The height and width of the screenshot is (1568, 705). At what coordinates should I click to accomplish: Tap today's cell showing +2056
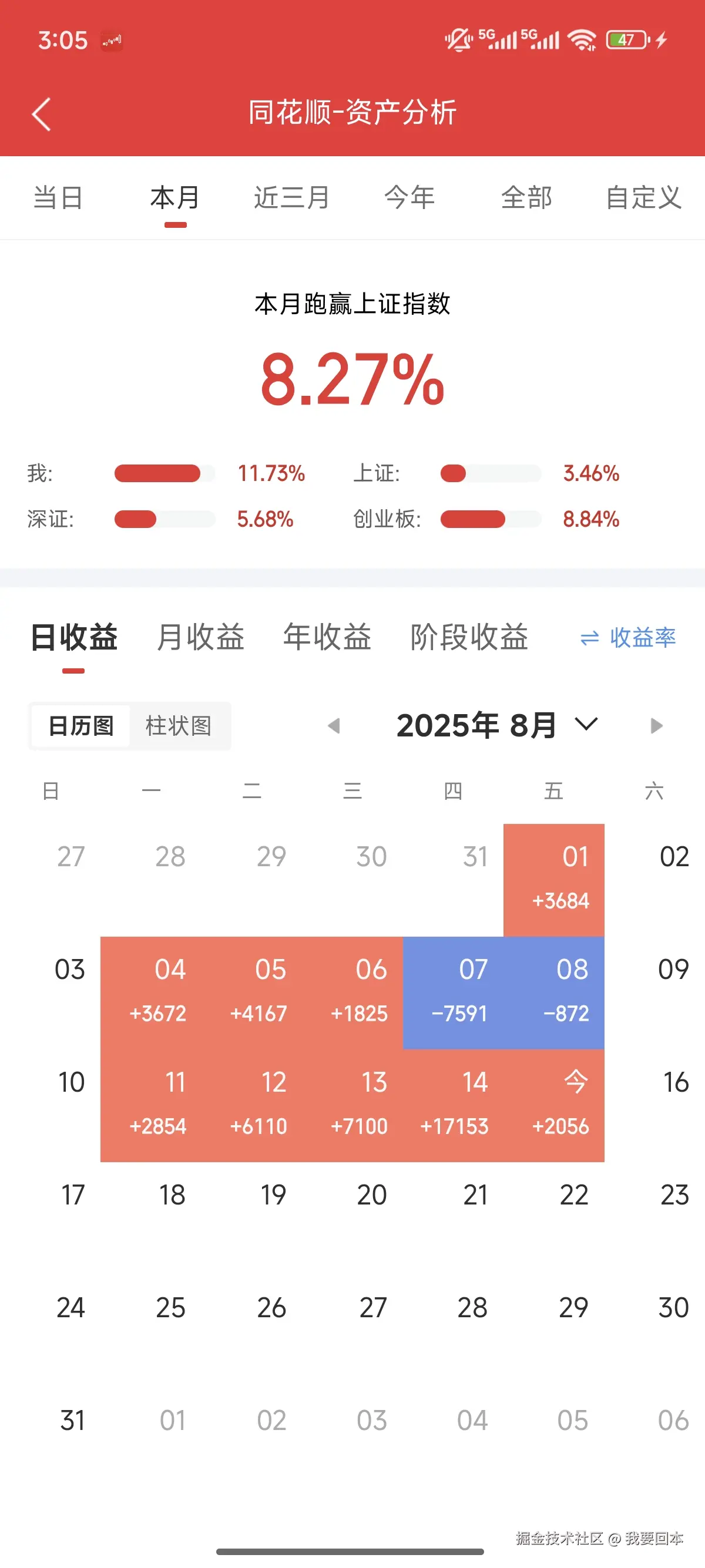pyautogui.click(x=554, y=1105)
